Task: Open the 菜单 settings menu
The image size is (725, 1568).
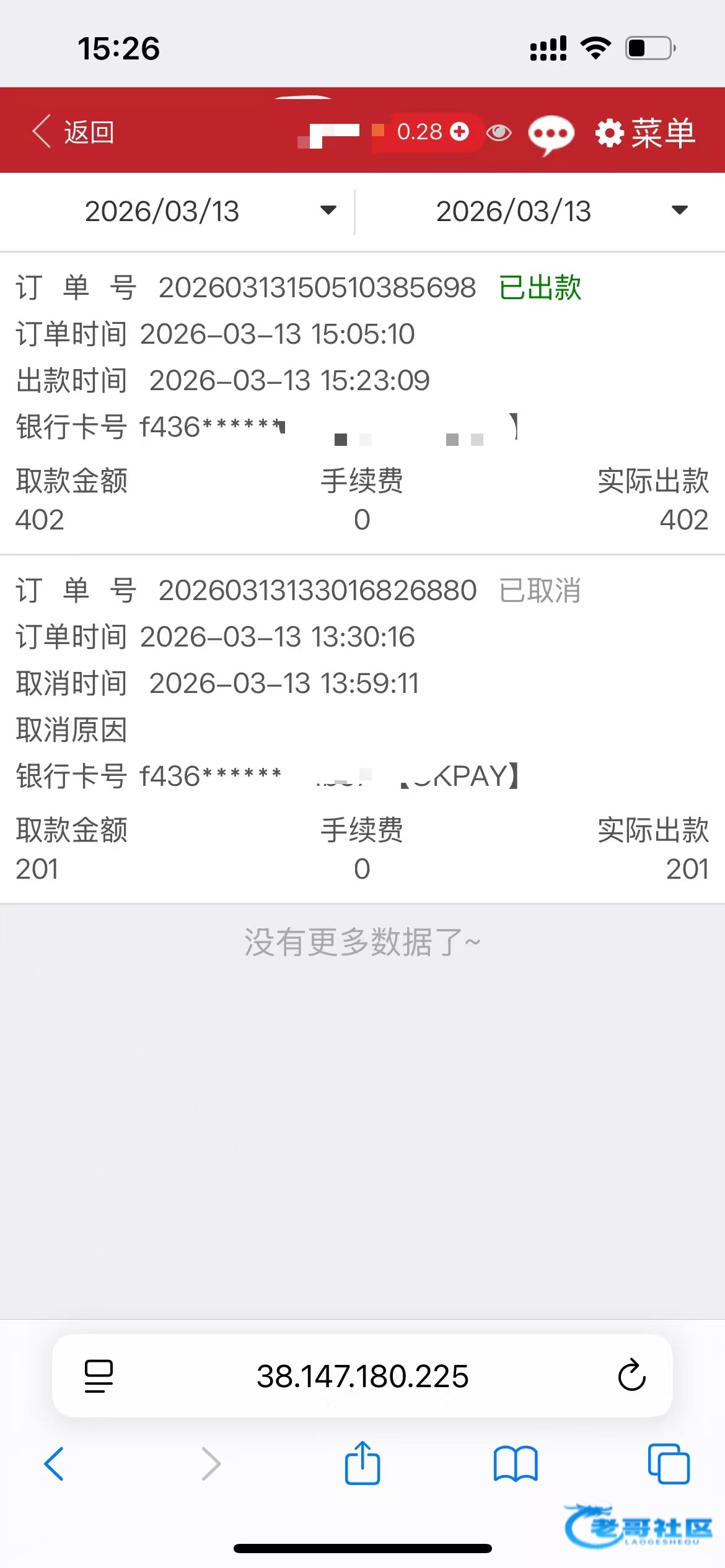Action: click(x=646, y=133)
